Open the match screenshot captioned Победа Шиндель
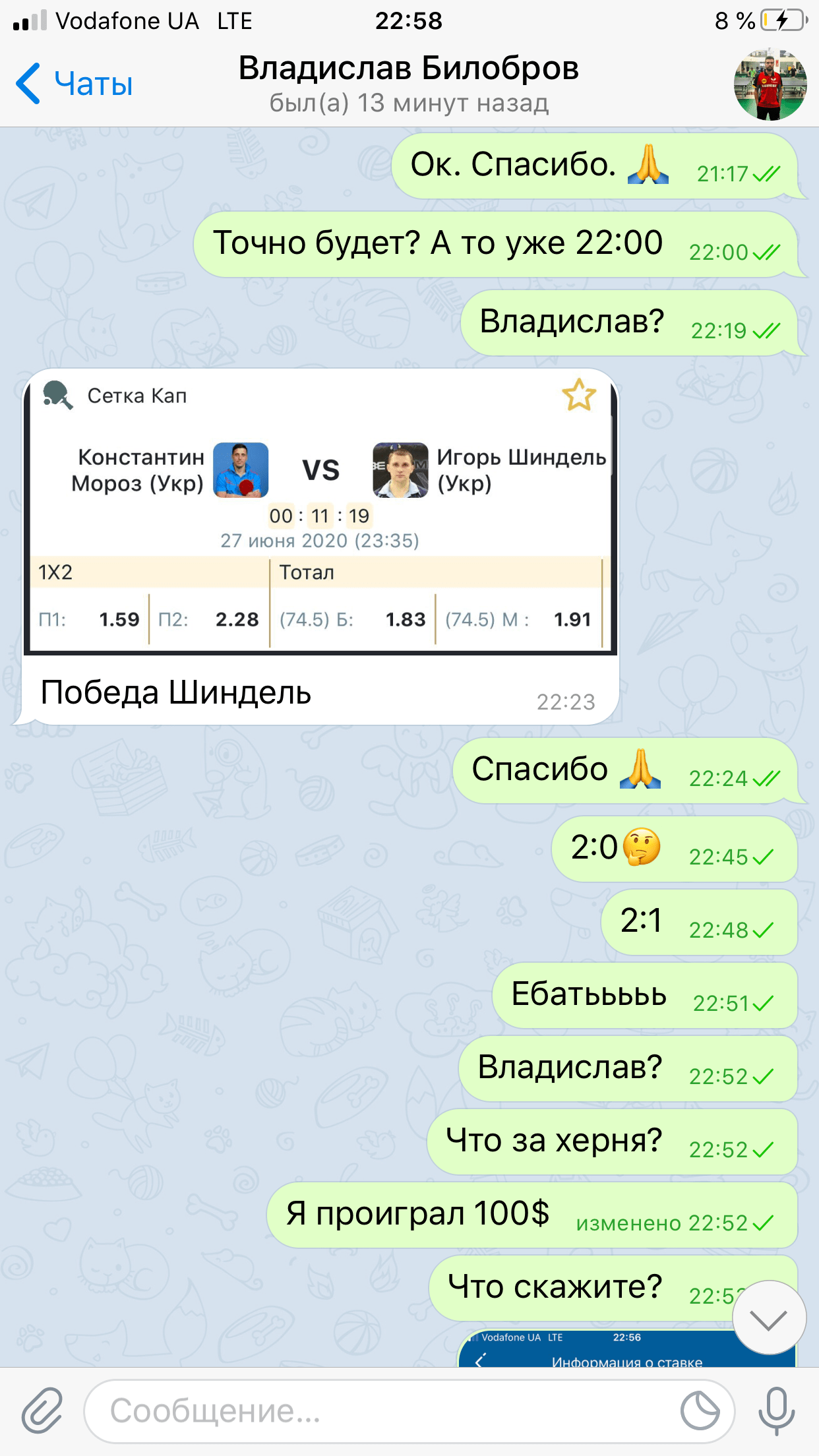Viewport: 819px width, 1456px height. [320, 512]
